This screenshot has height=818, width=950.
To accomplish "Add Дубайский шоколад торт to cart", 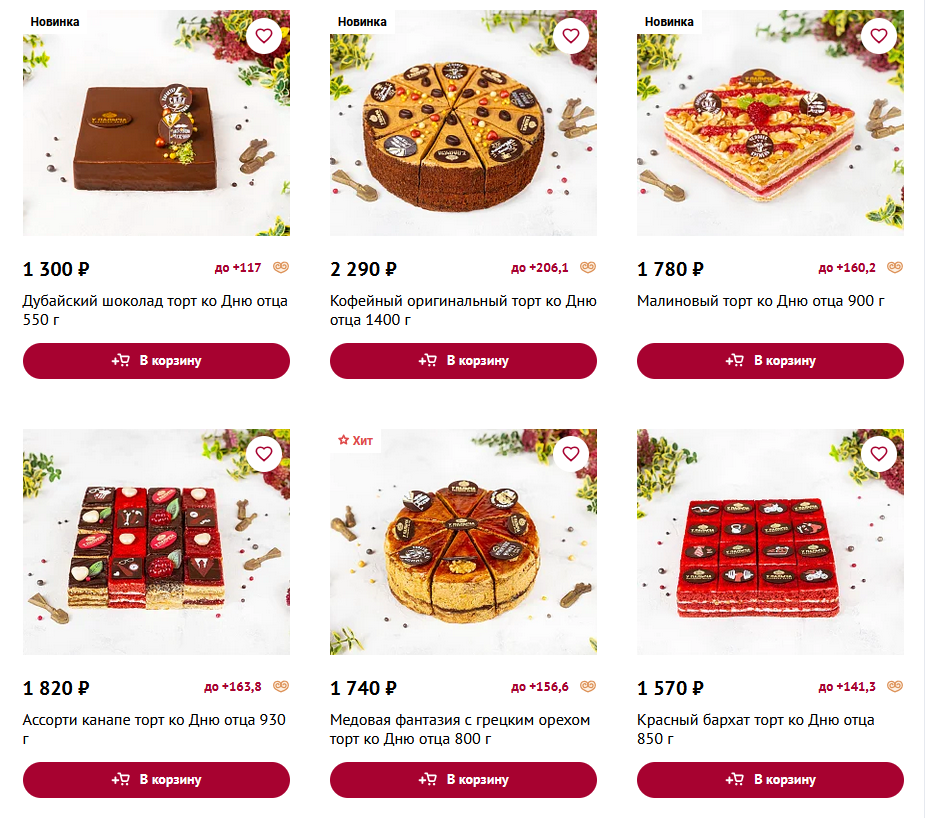I will [156, 361].
